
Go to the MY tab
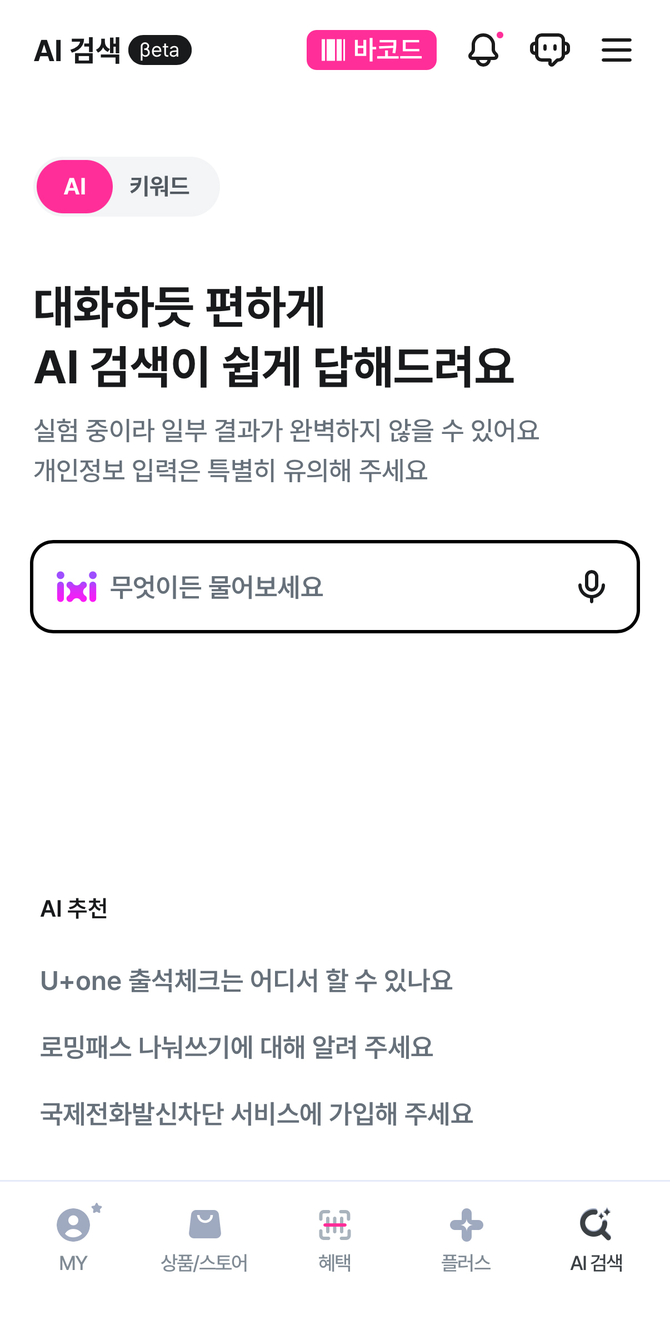click(x=73, y=1240)
